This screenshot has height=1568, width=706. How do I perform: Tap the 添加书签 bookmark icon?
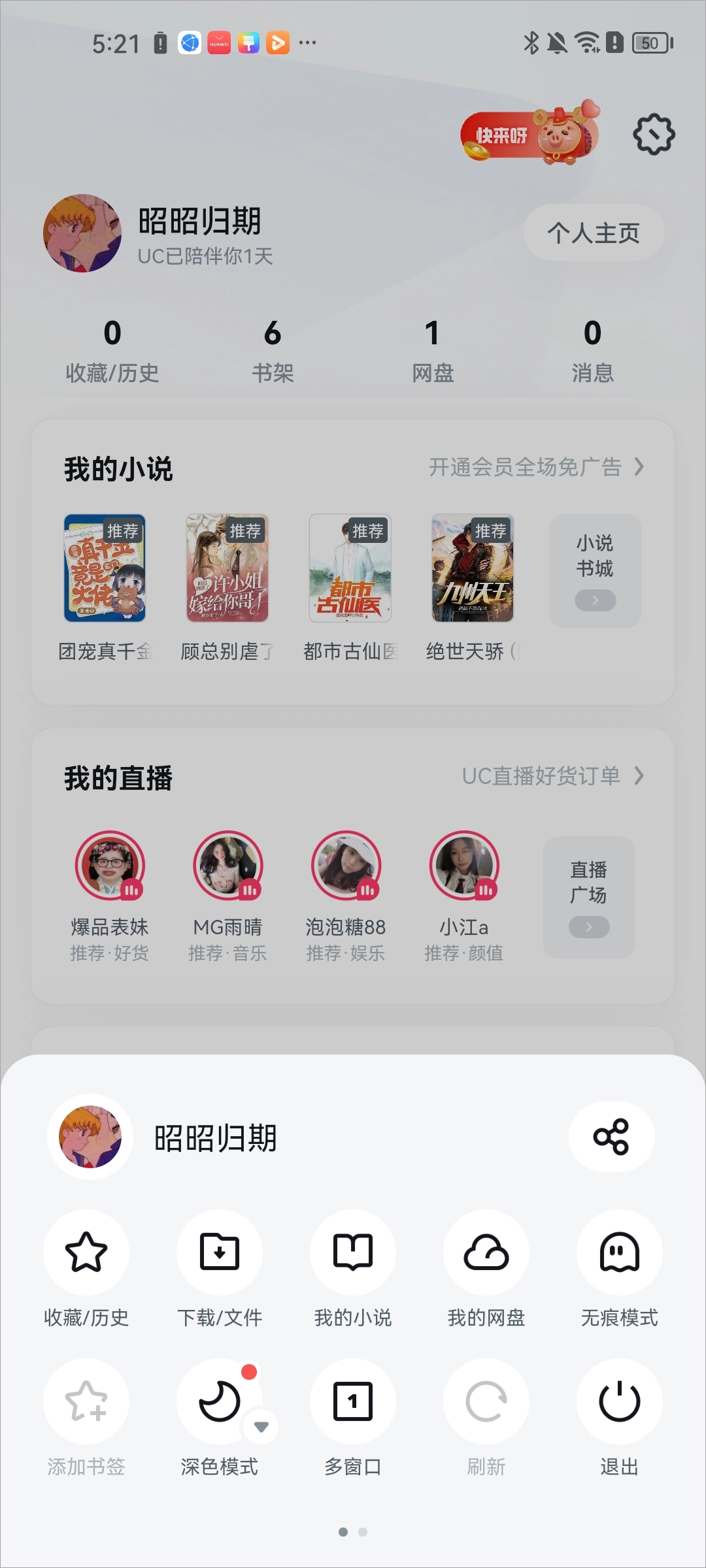point(86,1402)
